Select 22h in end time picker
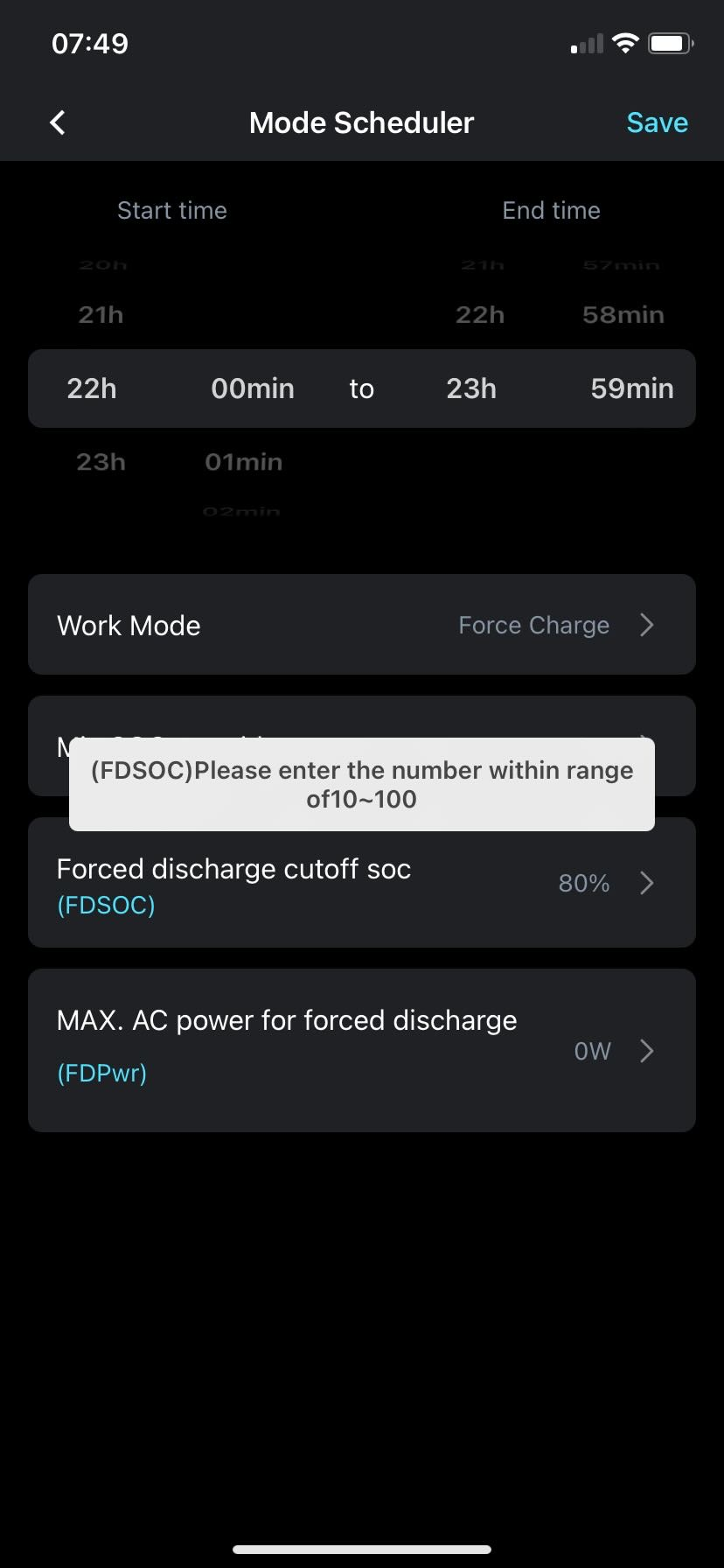 click(479, 315)
